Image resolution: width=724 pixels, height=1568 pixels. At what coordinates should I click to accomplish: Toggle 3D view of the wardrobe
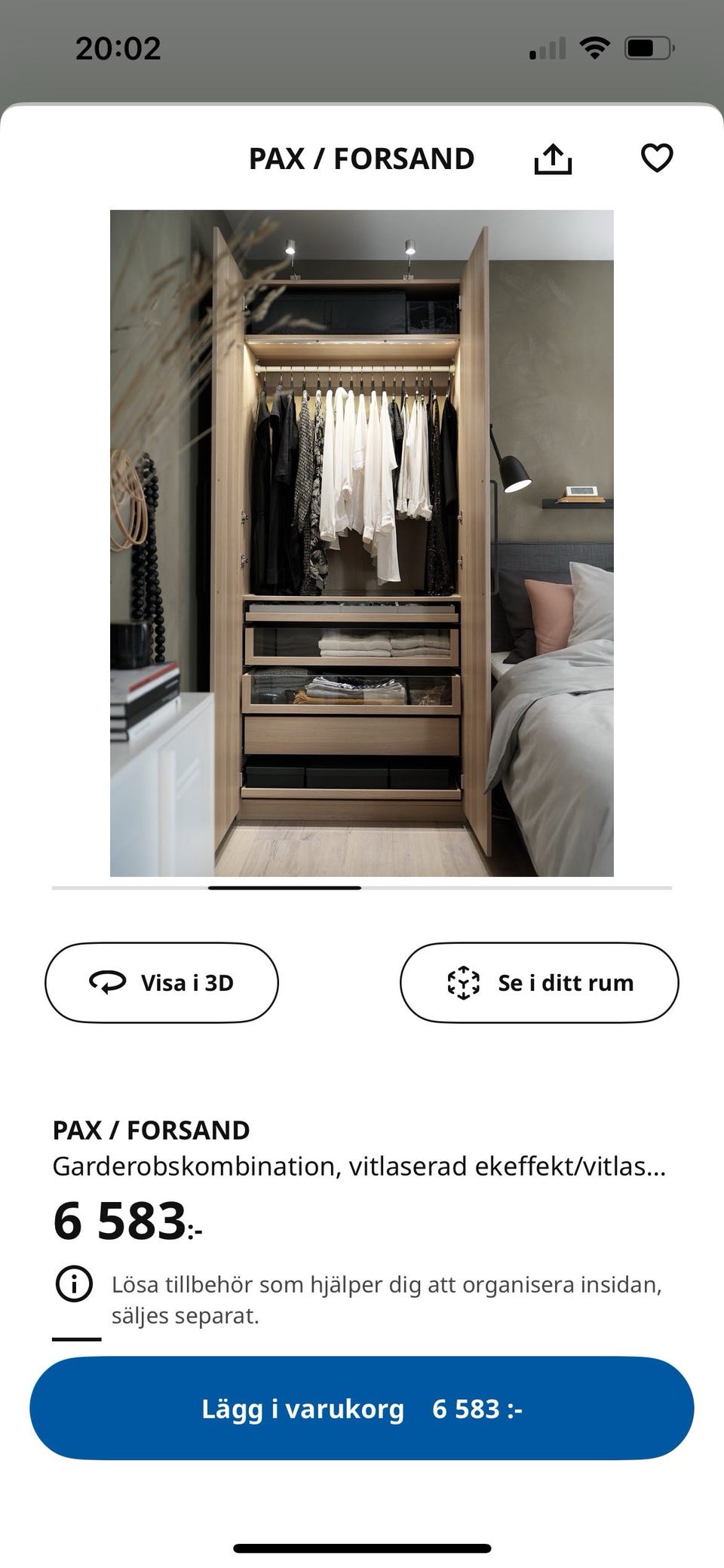click(161, 982)
